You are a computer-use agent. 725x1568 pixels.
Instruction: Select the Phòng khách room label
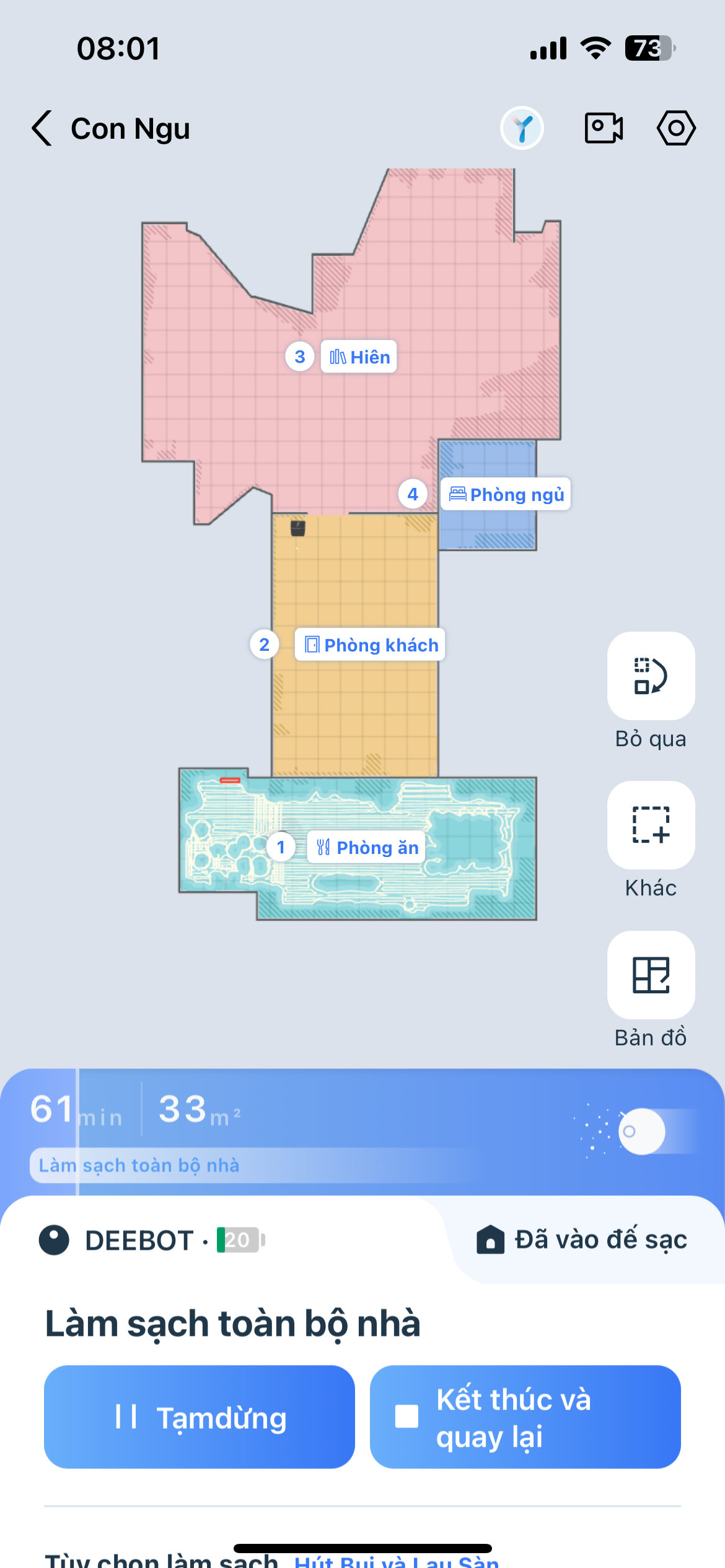[x=370, y=645]
